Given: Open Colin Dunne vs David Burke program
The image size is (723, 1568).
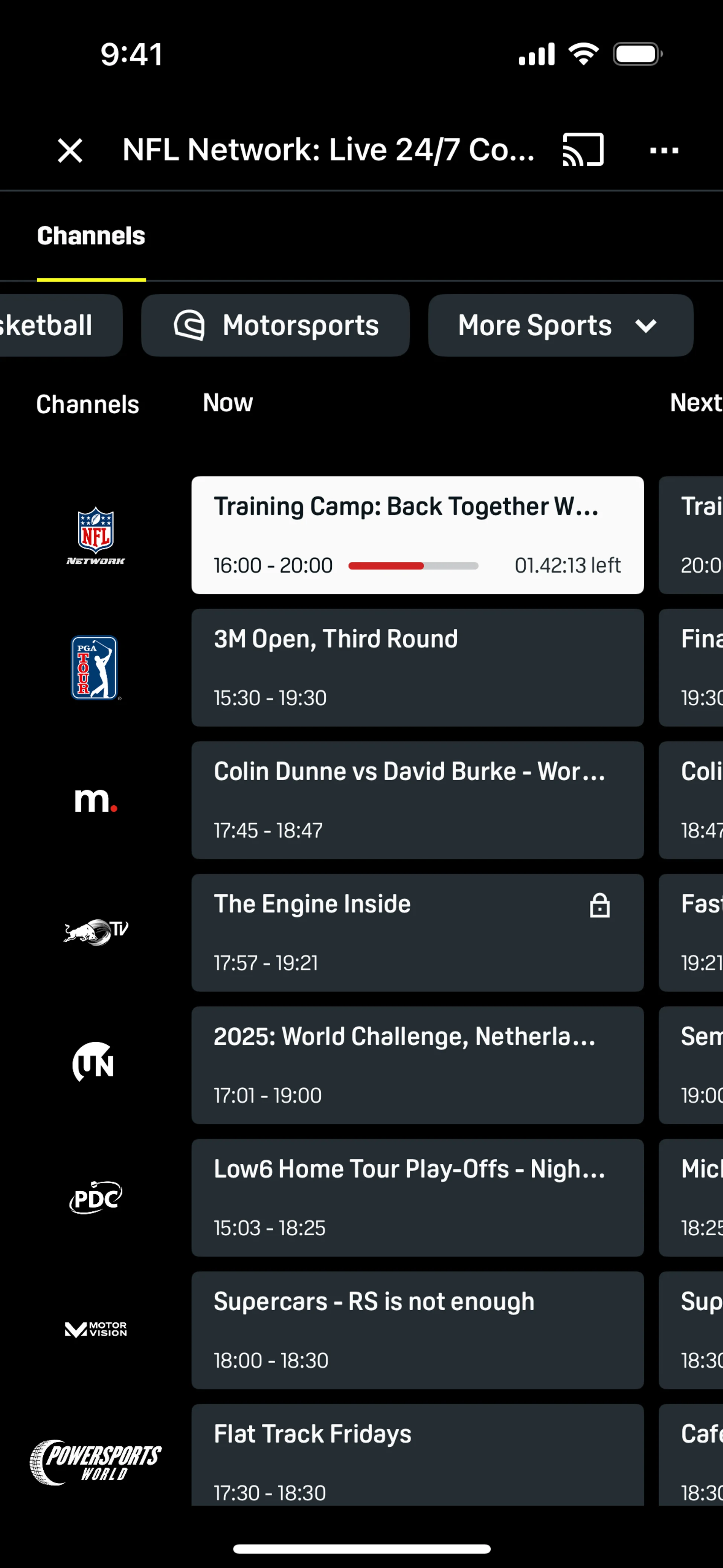Looking at the screenshot, I should [418, 800].
